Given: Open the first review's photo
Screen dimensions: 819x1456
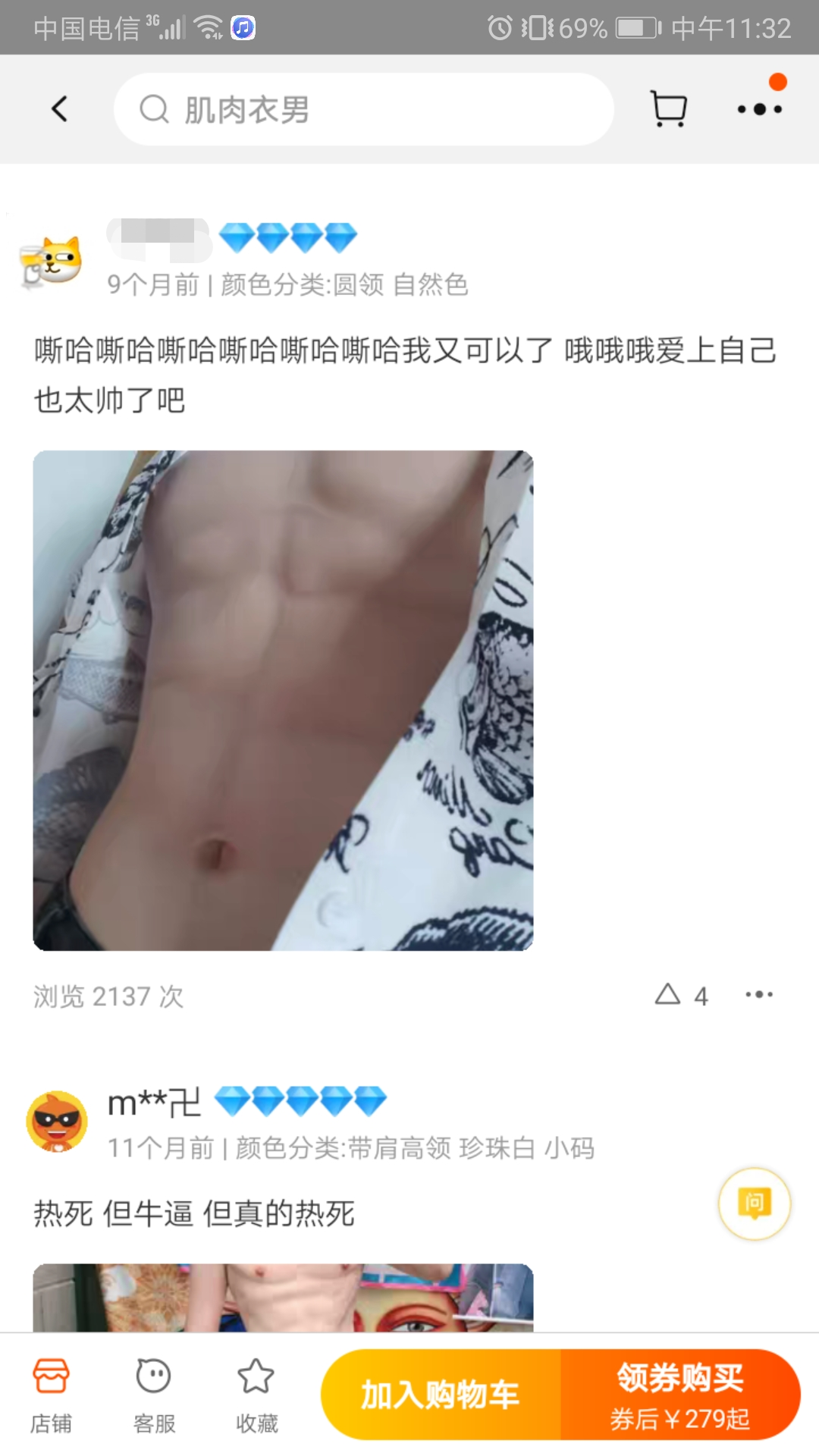Looking at the screenshot, I should click(x=283, y=700).
